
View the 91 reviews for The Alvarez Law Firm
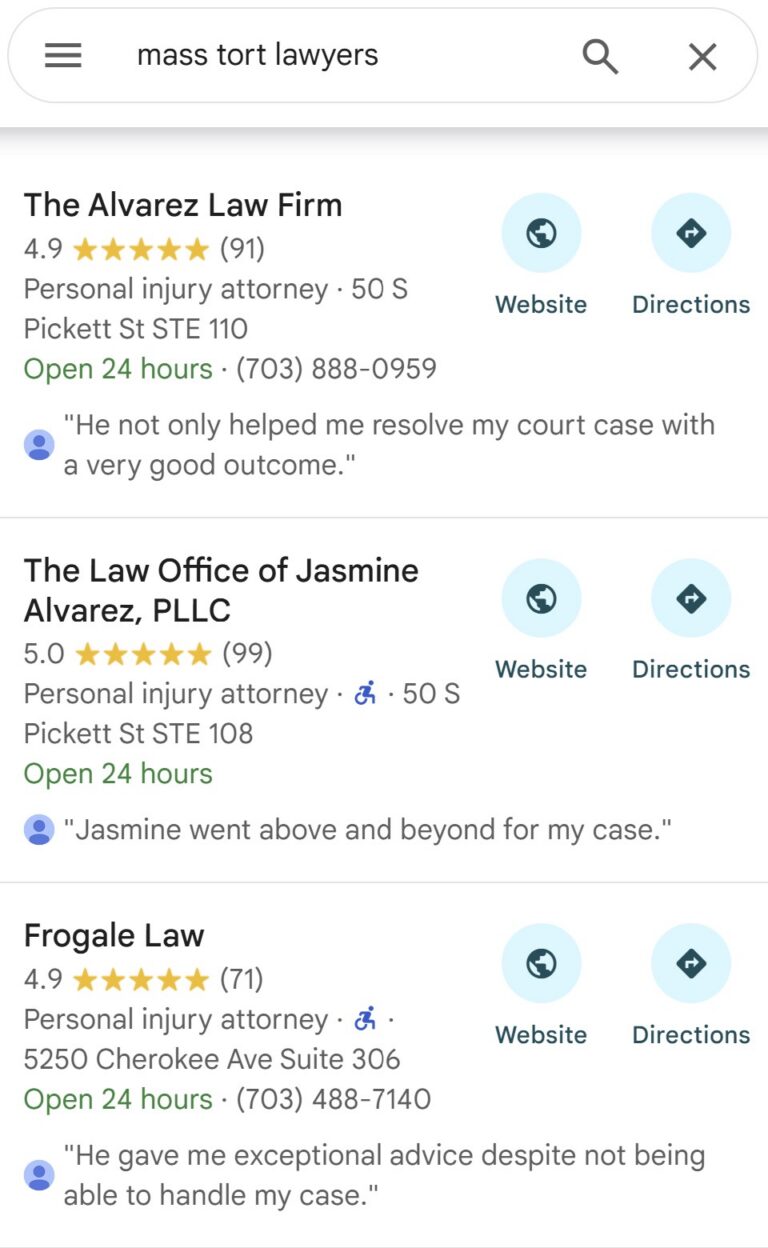(x=243, y=249)
